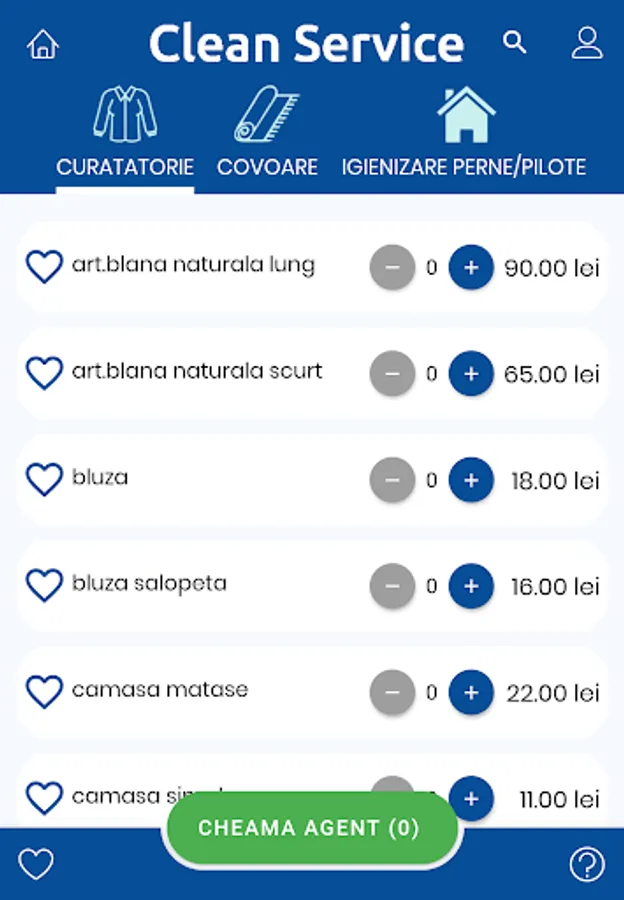The width and height of the screenshot is (624, 900).
Task: Reduce art.blana naturala scurt quantity
Action: point(392,374)
